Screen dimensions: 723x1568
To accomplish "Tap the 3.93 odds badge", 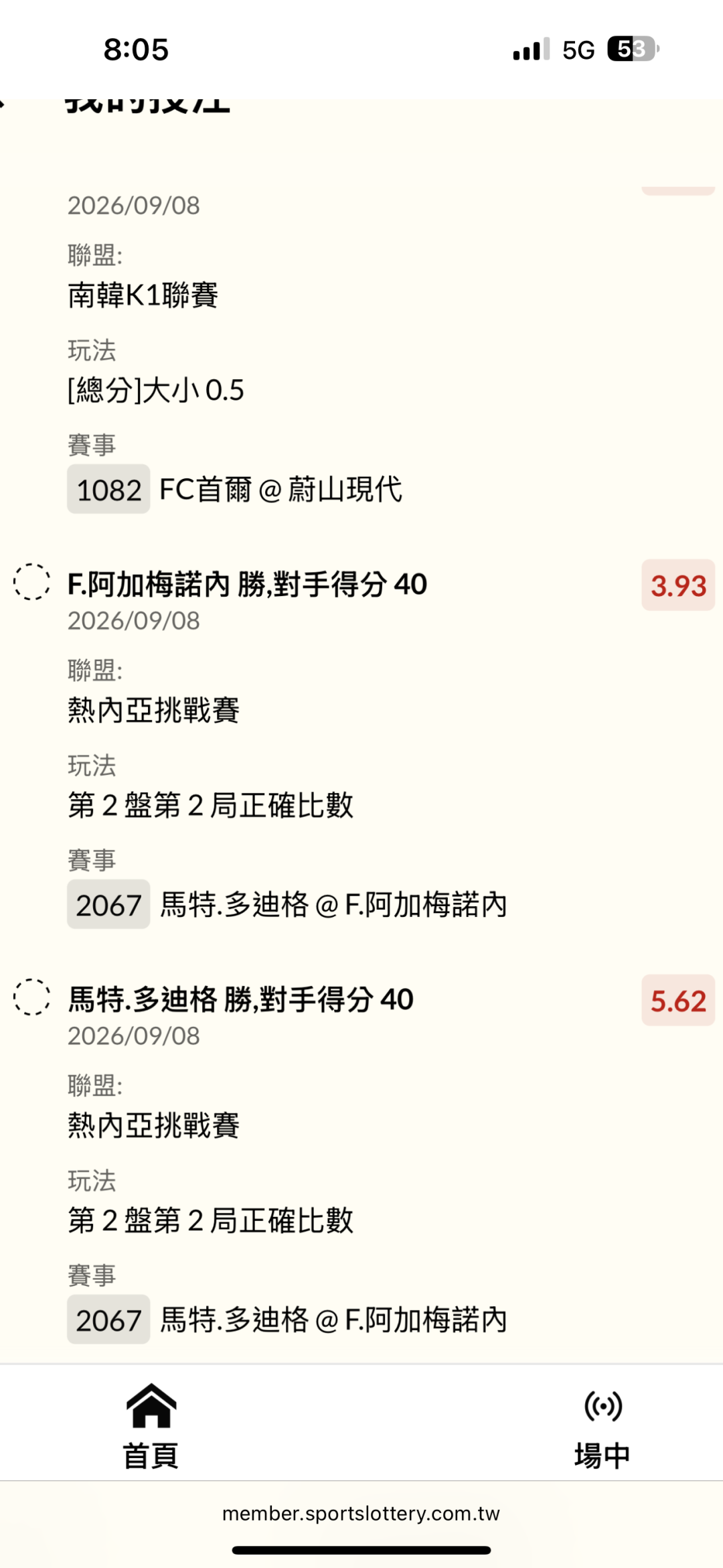I will [x=678, y=585].
